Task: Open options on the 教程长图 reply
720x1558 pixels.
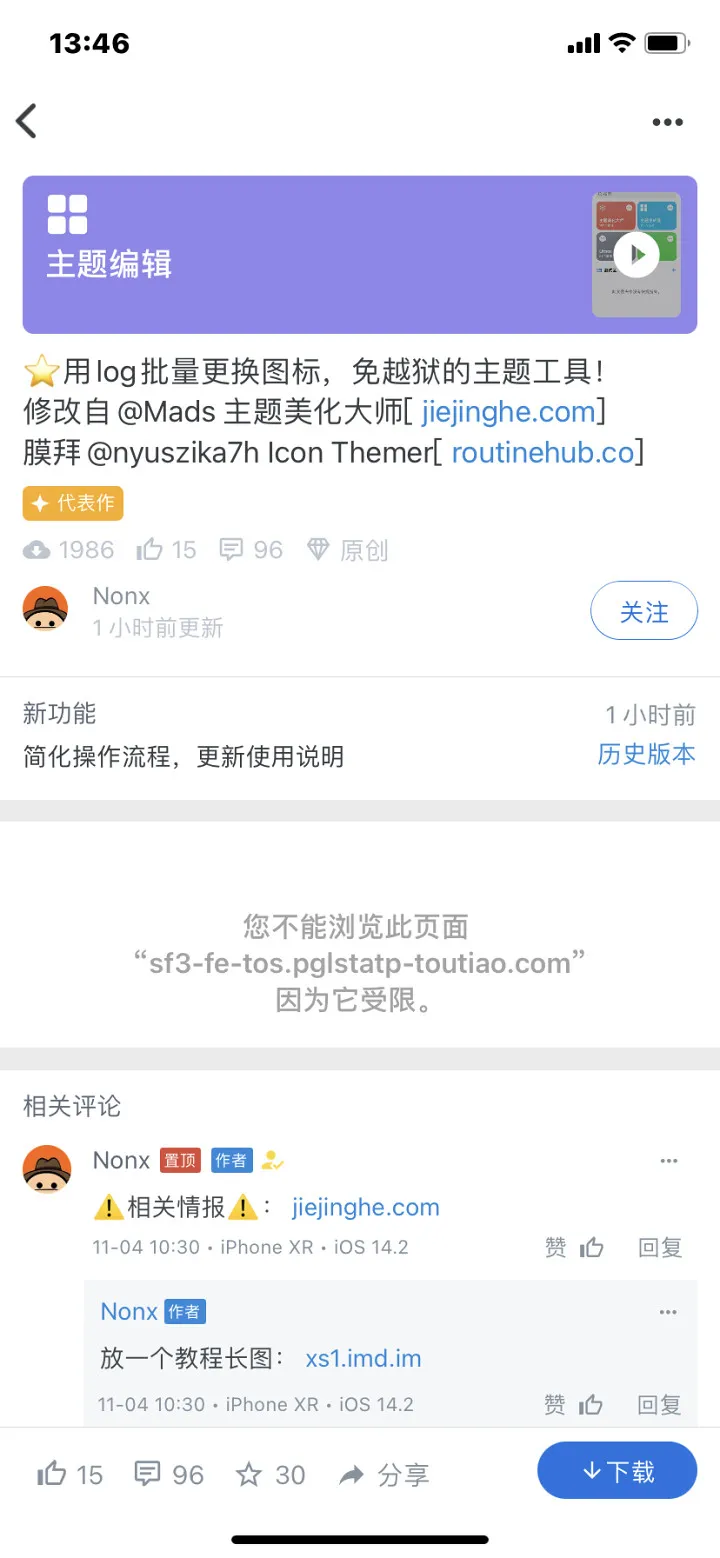Action: tap(668, 1312)
